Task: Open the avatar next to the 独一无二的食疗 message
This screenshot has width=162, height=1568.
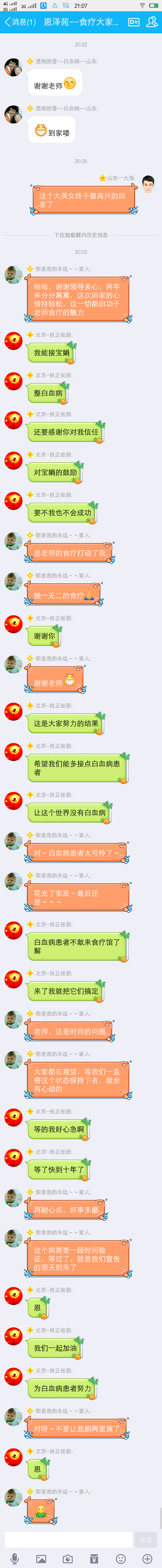Action: point(13,582)
